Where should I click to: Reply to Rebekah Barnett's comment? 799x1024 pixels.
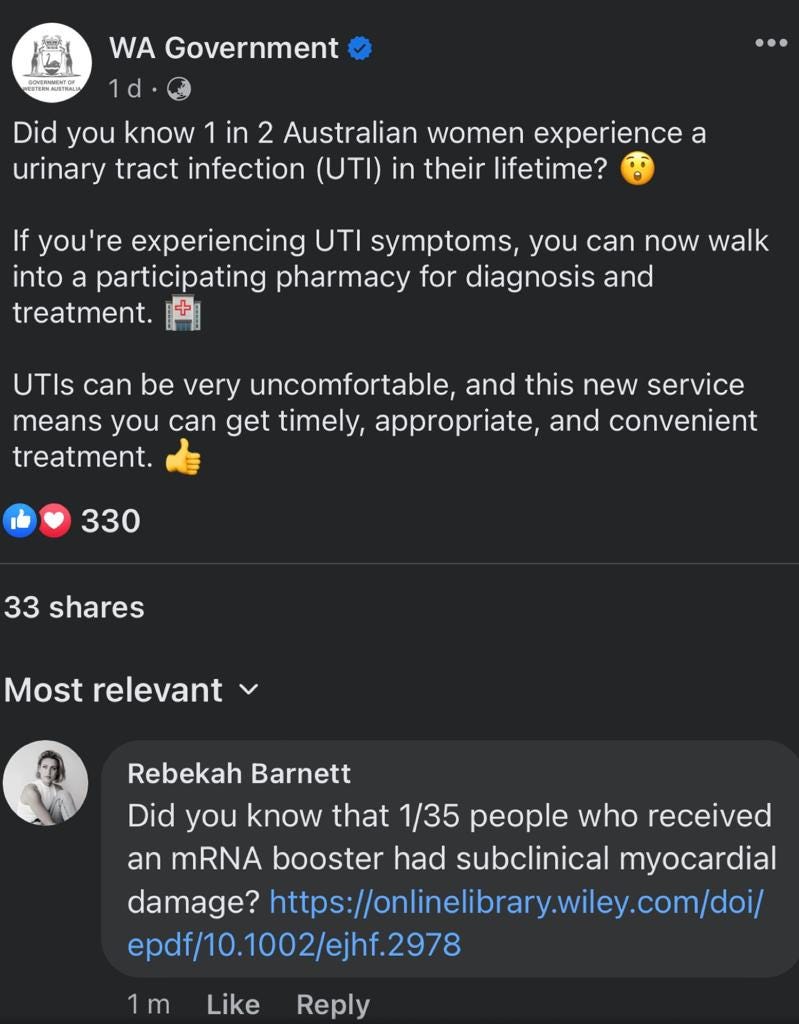[x=333, y=1004]
